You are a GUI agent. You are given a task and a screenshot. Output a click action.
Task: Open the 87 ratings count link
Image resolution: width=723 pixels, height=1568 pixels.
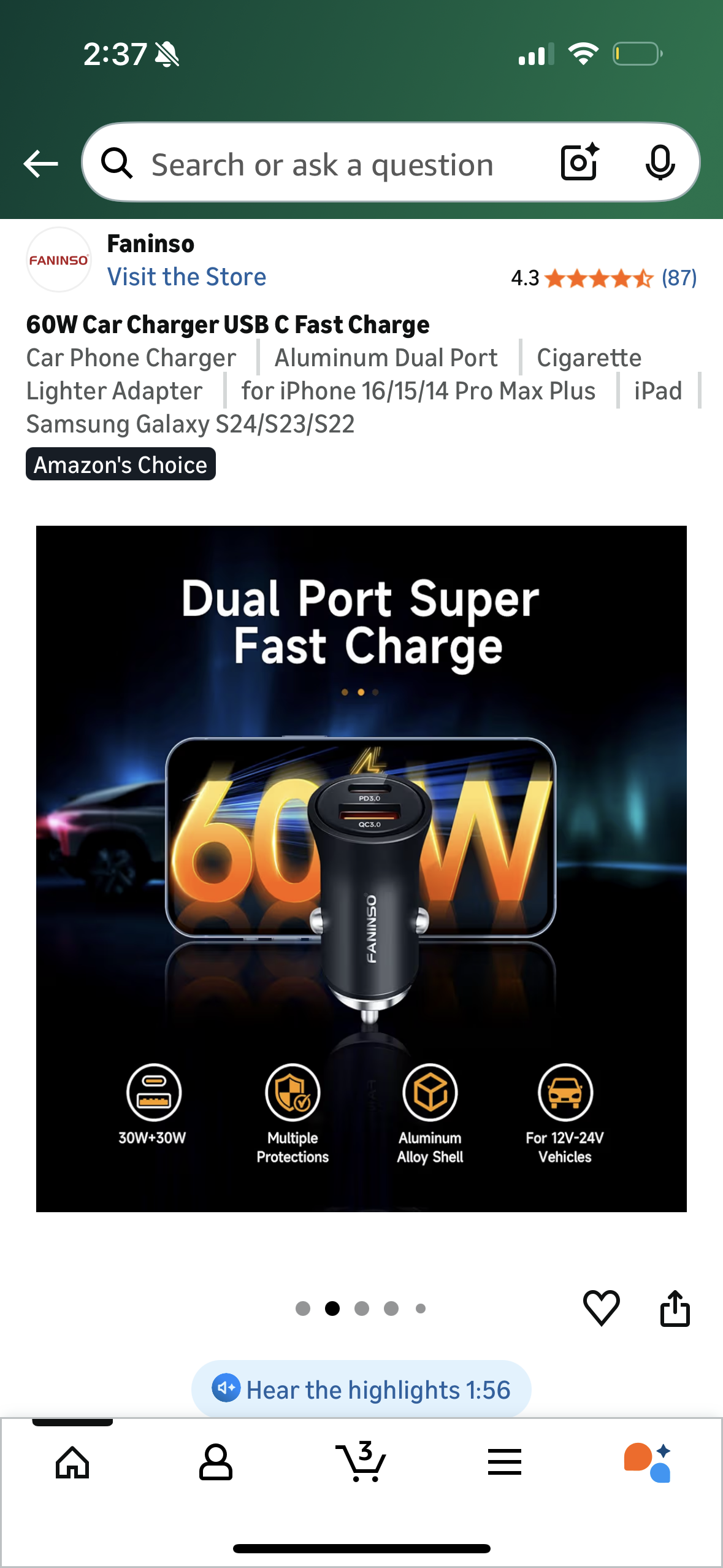pos(679,278)
